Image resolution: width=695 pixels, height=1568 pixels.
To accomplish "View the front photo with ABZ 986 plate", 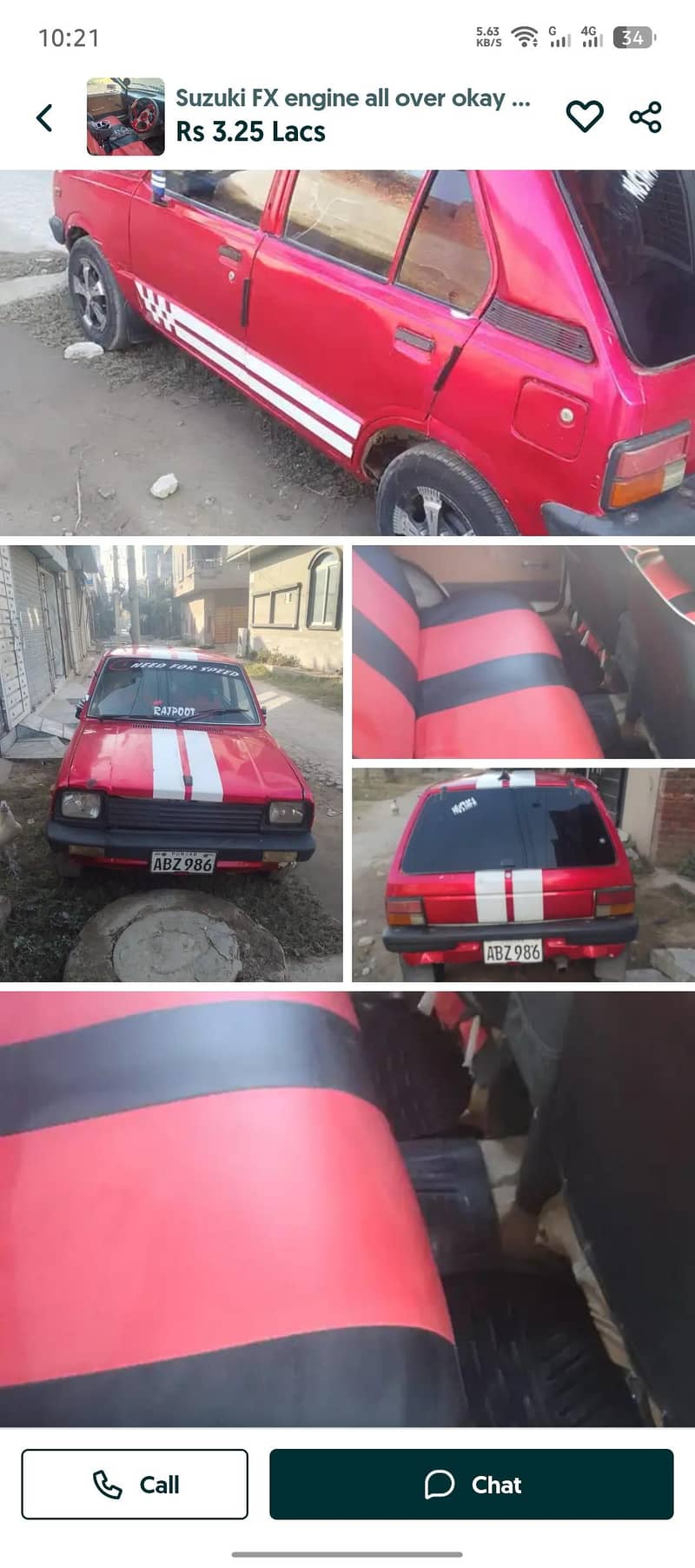I will click(171, 763).
